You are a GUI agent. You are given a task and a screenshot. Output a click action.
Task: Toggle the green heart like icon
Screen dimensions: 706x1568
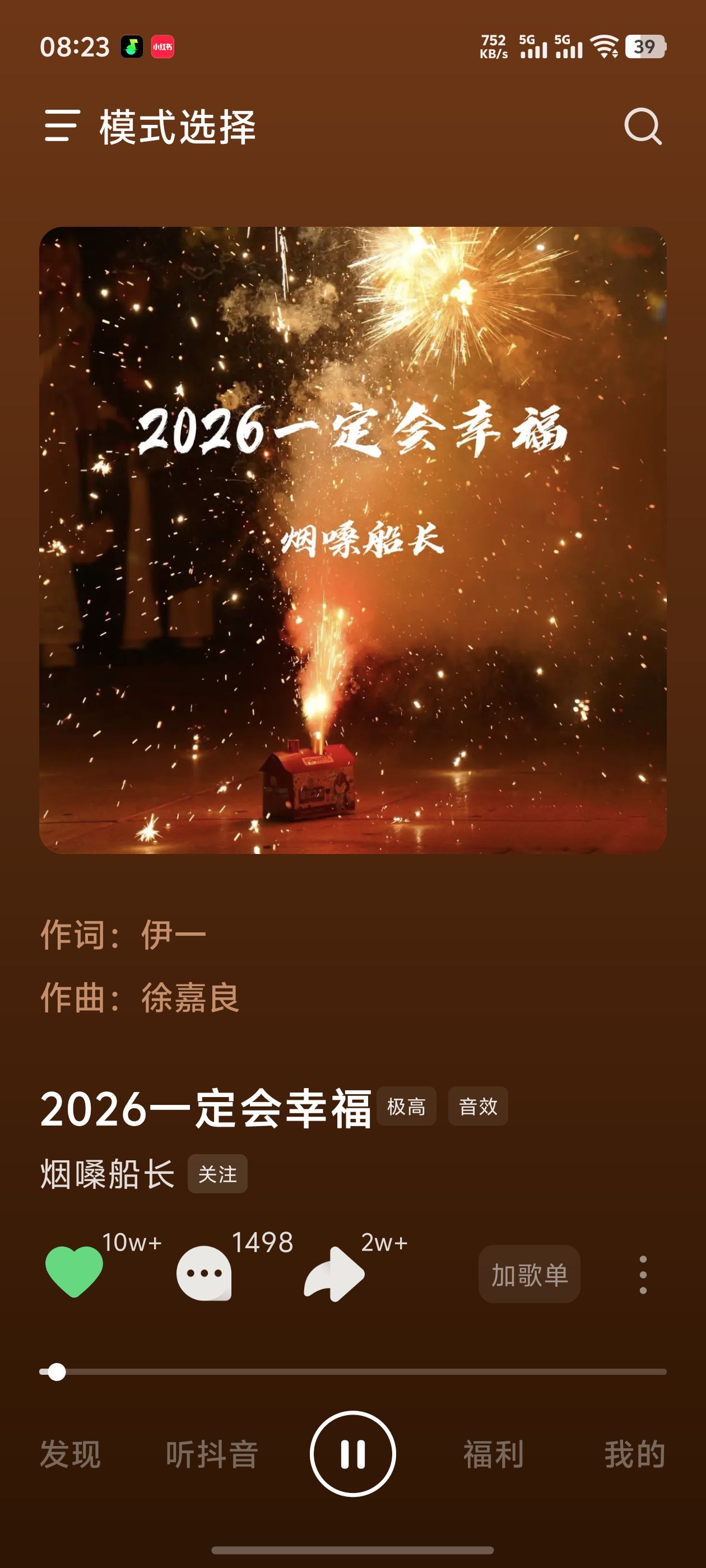75,1272
